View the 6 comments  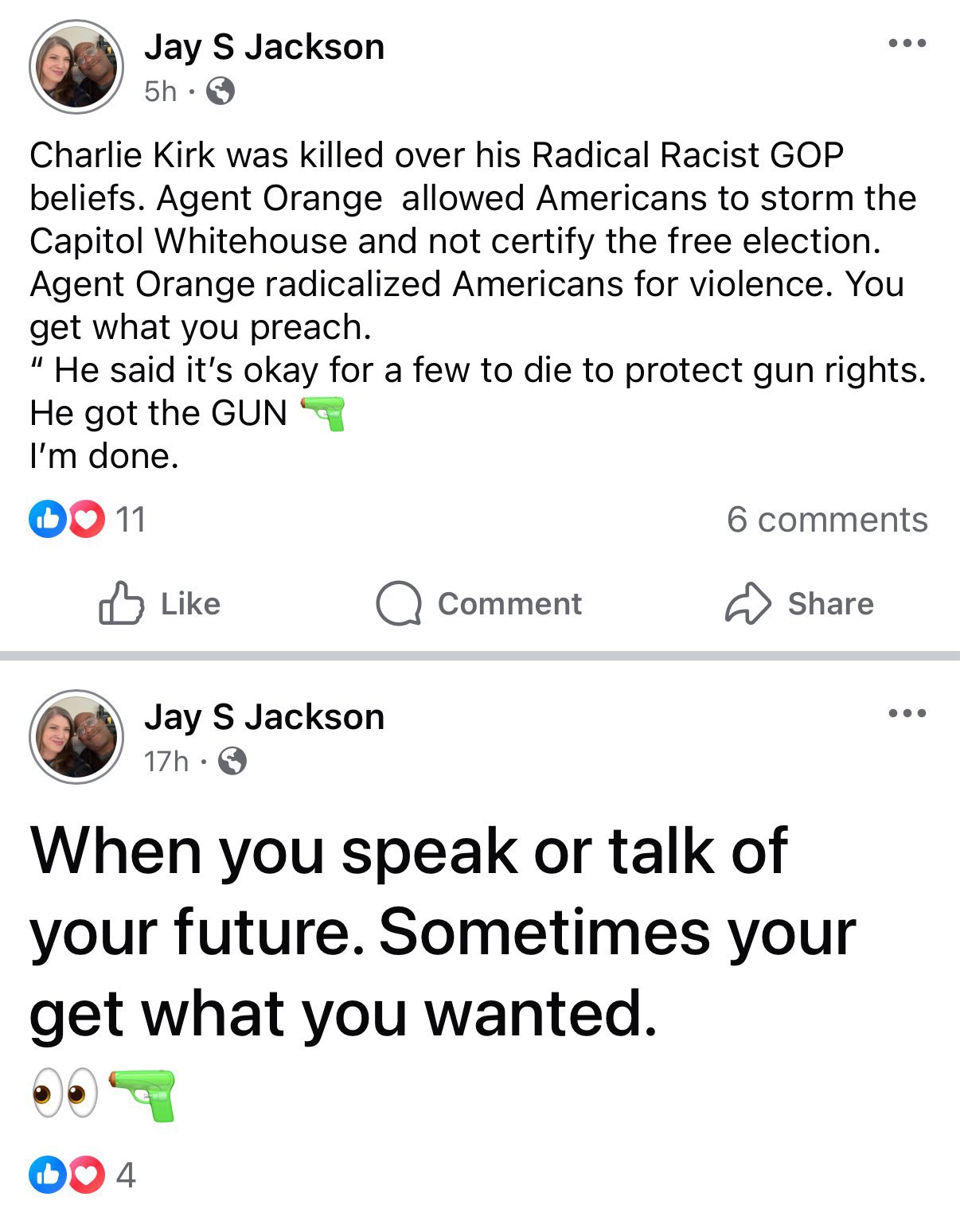826,520
